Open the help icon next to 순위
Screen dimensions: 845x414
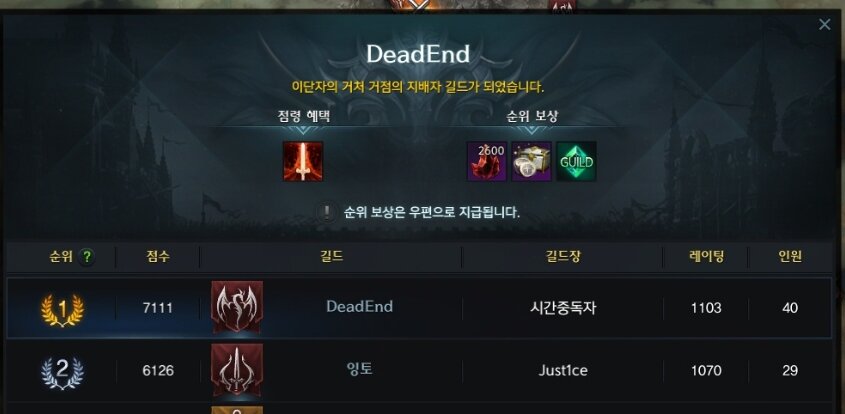point(87,257)
